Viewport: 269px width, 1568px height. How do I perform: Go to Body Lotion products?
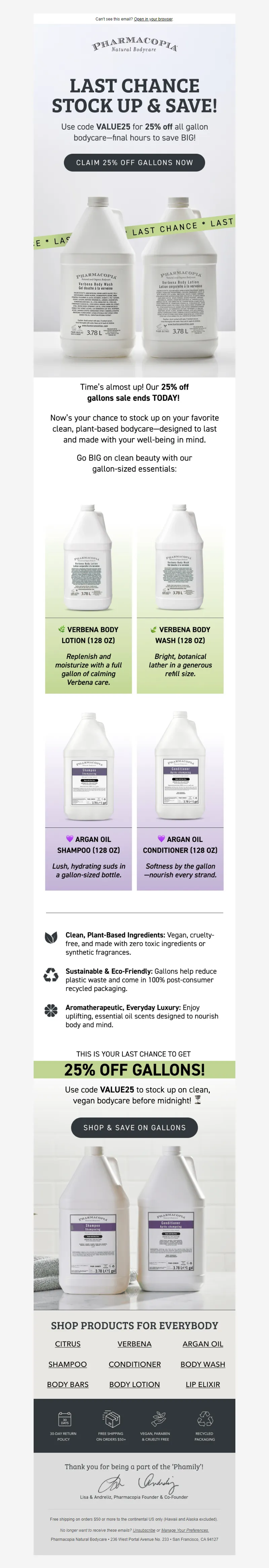point(134,1384)
